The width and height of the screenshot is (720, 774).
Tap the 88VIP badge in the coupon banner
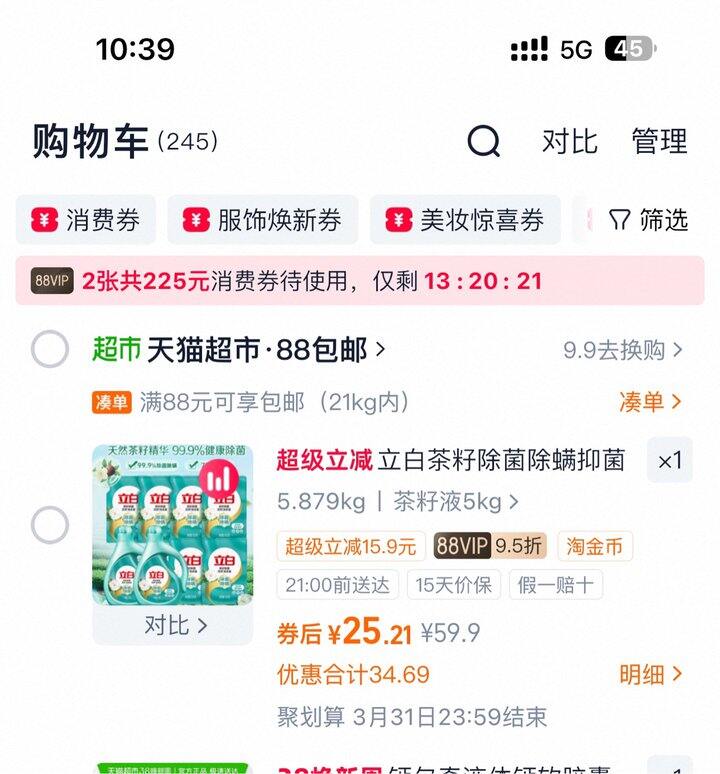52,281
